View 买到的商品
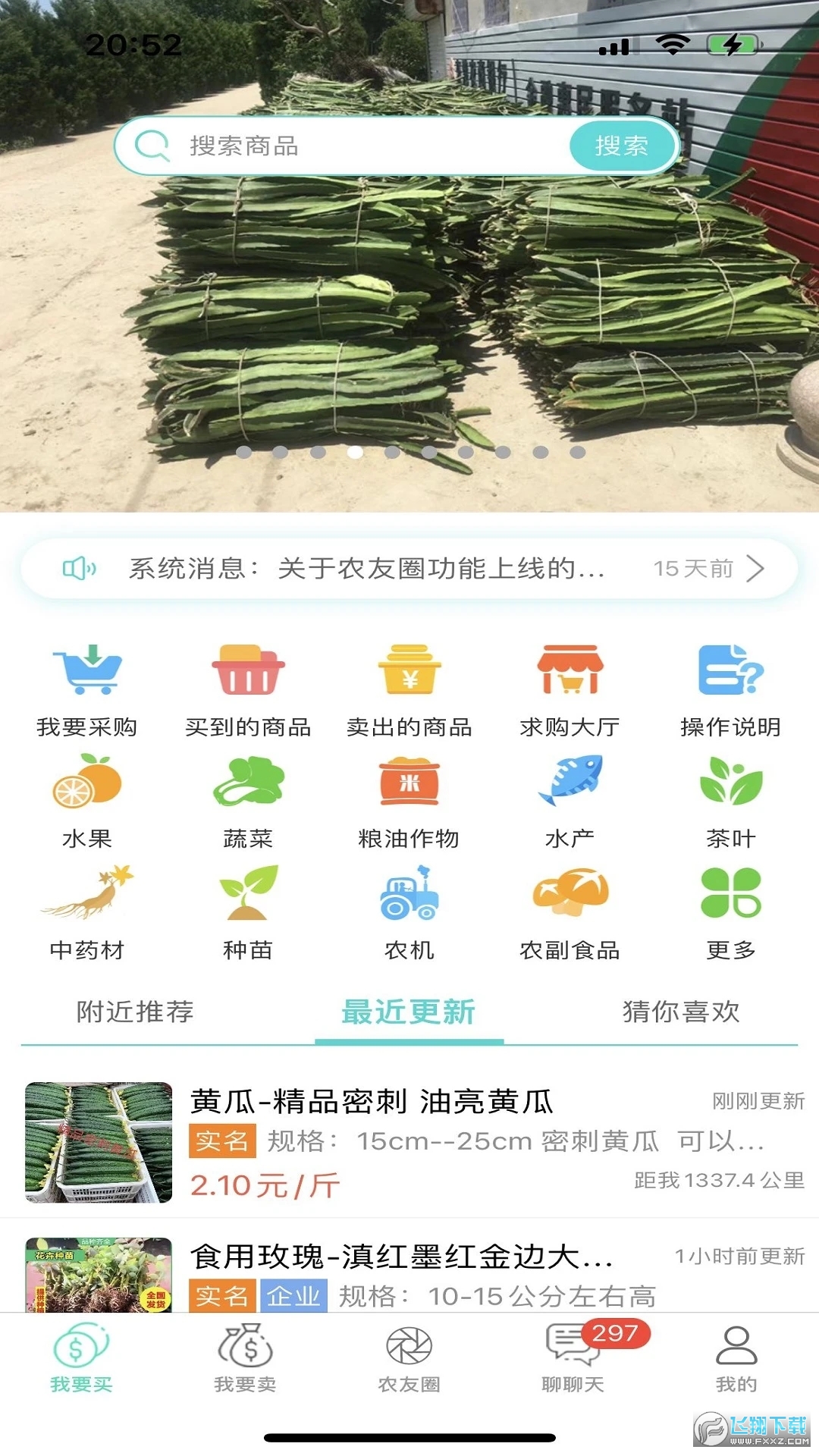Screen dimensions: 819x1456 (x=248, y=689)
